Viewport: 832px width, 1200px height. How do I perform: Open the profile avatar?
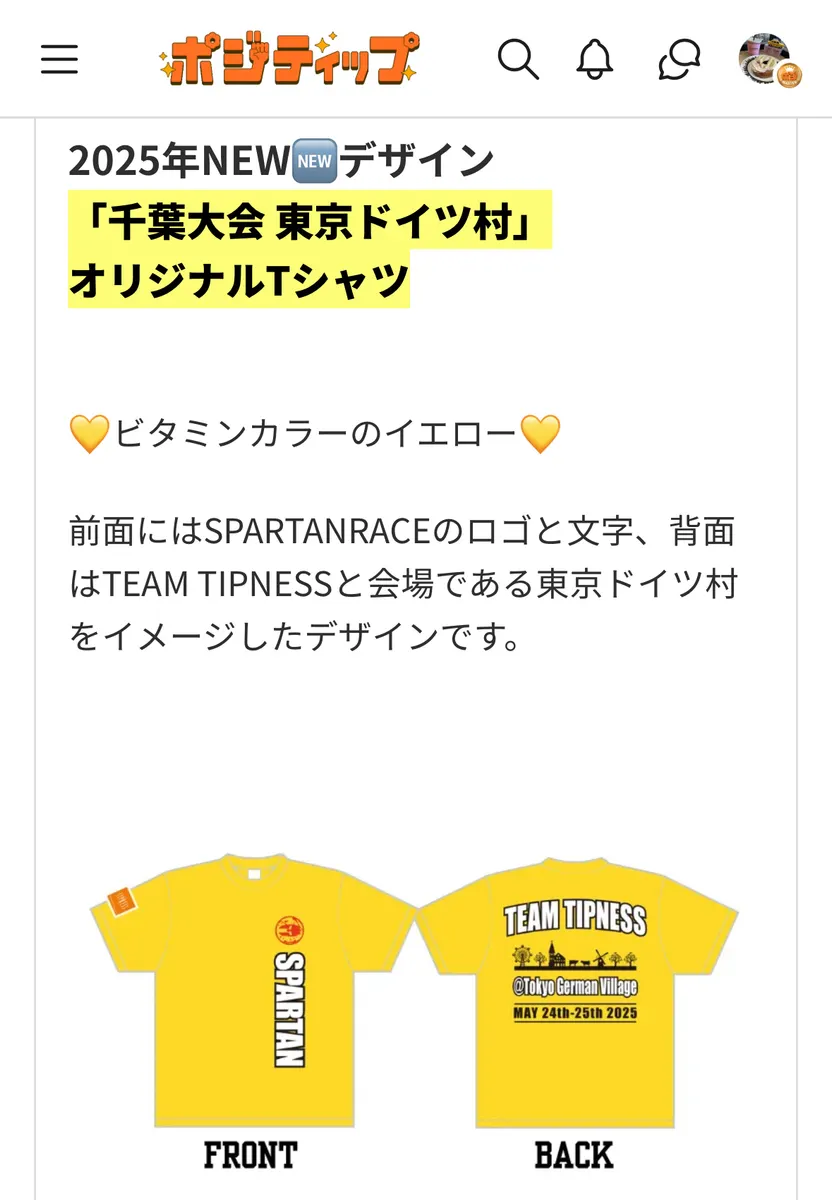(765, 60)
